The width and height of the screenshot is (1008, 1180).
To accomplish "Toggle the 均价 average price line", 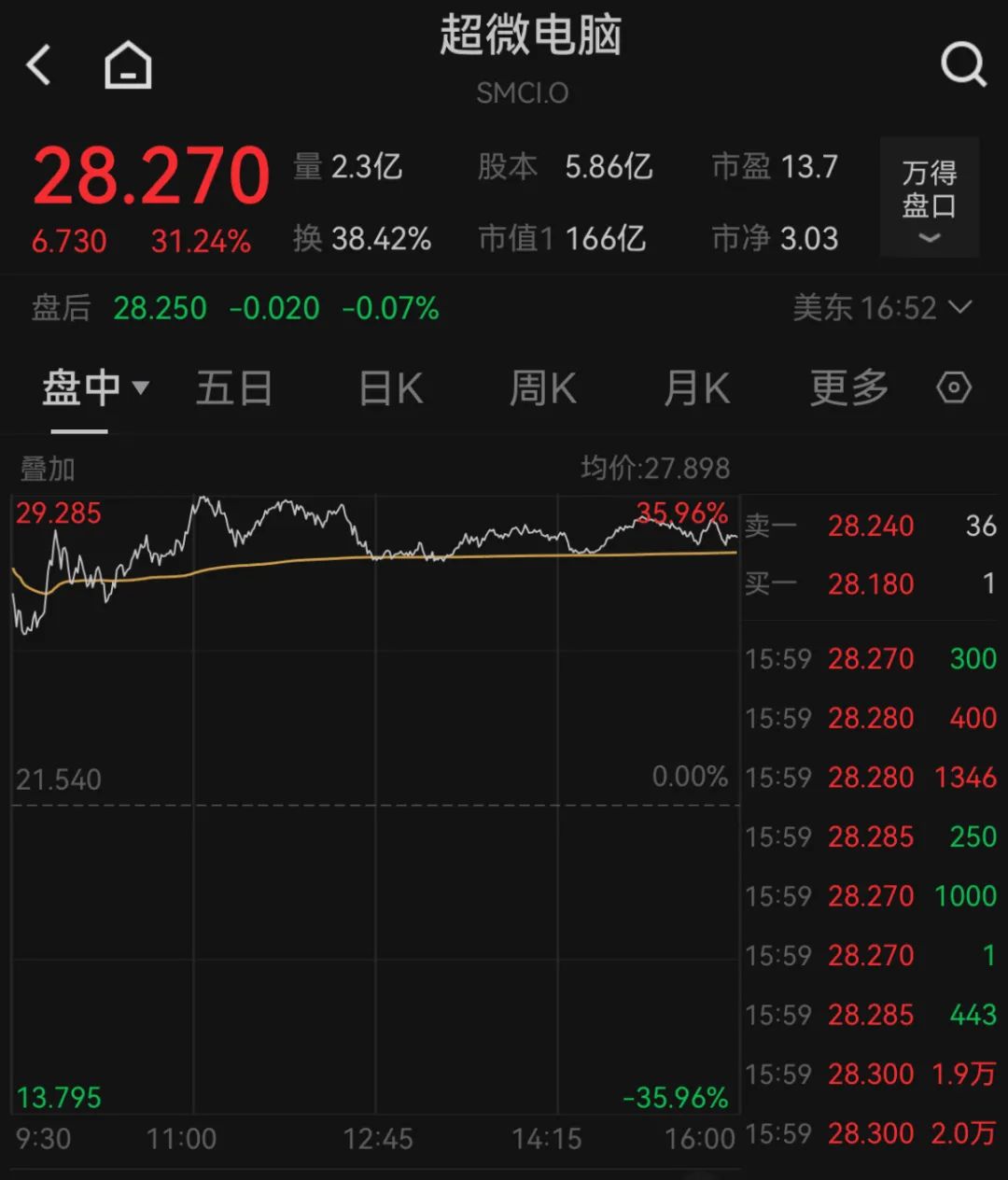I will pyautogui.click(x=653, y=468).
